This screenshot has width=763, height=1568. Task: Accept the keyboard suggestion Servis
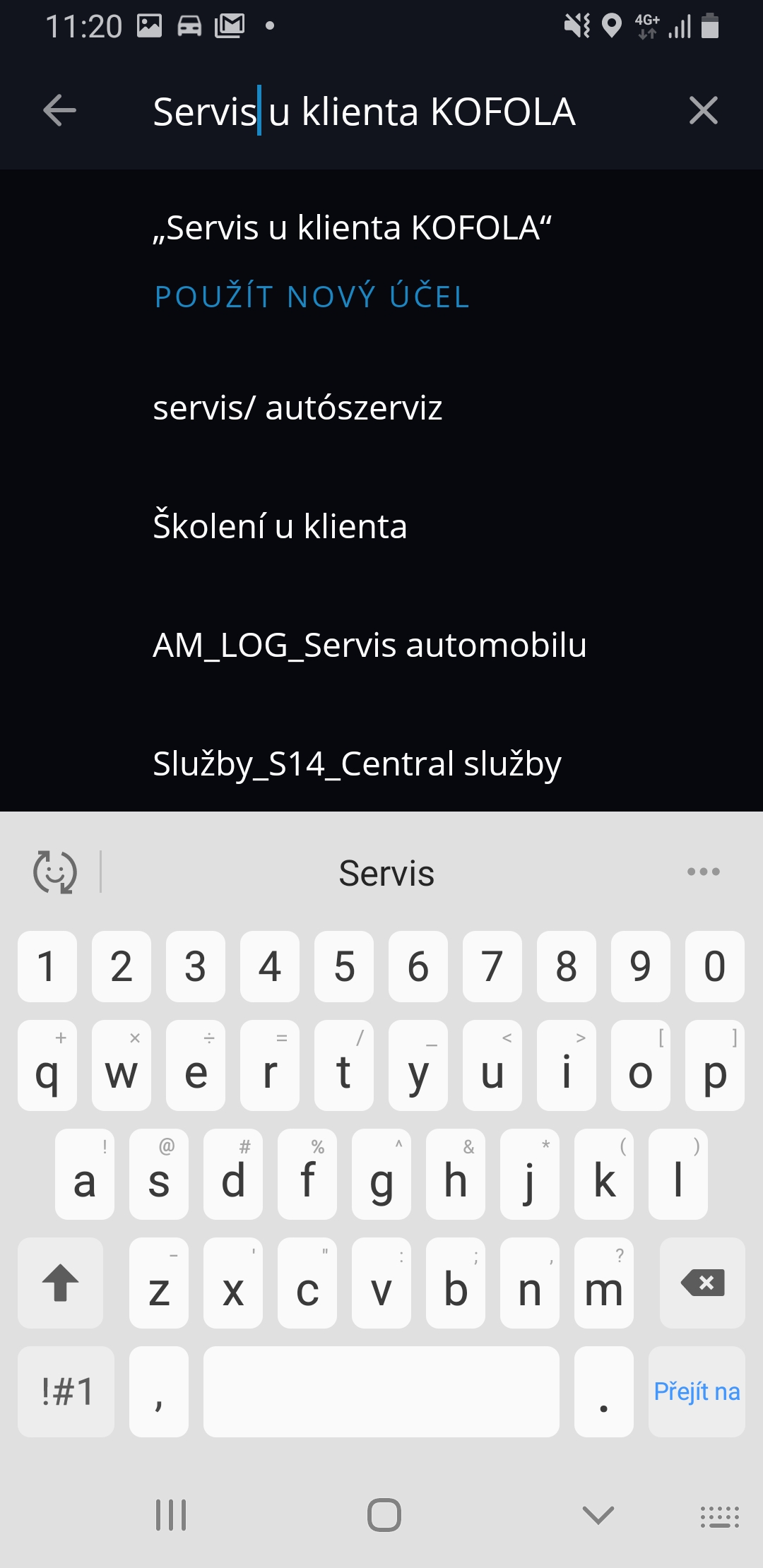point(386,873)
